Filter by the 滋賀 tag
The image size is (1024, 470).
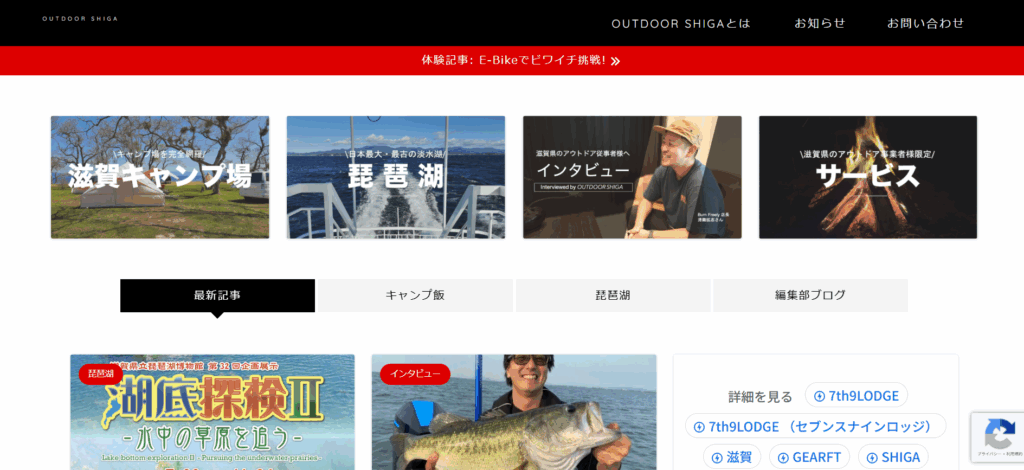pyautogui.click(x=732, y=457)
